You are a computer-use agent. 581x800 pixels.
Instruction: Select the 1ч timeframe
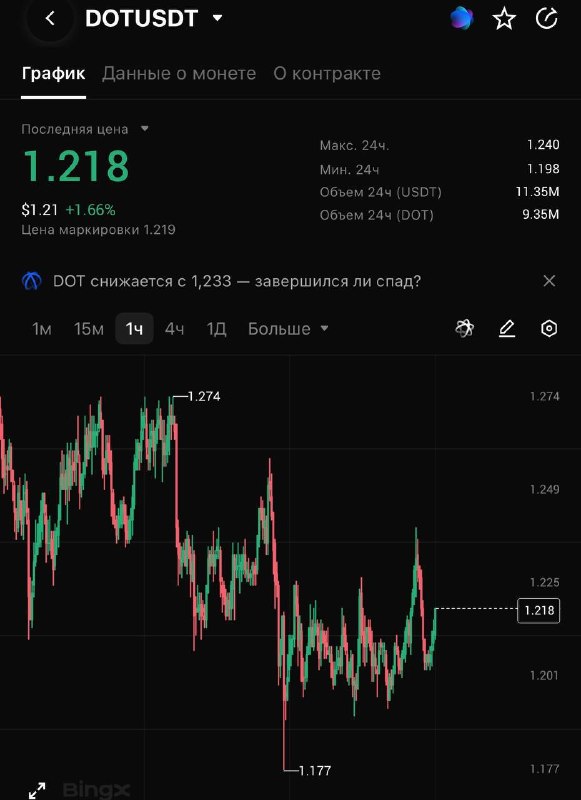(134, 329)
